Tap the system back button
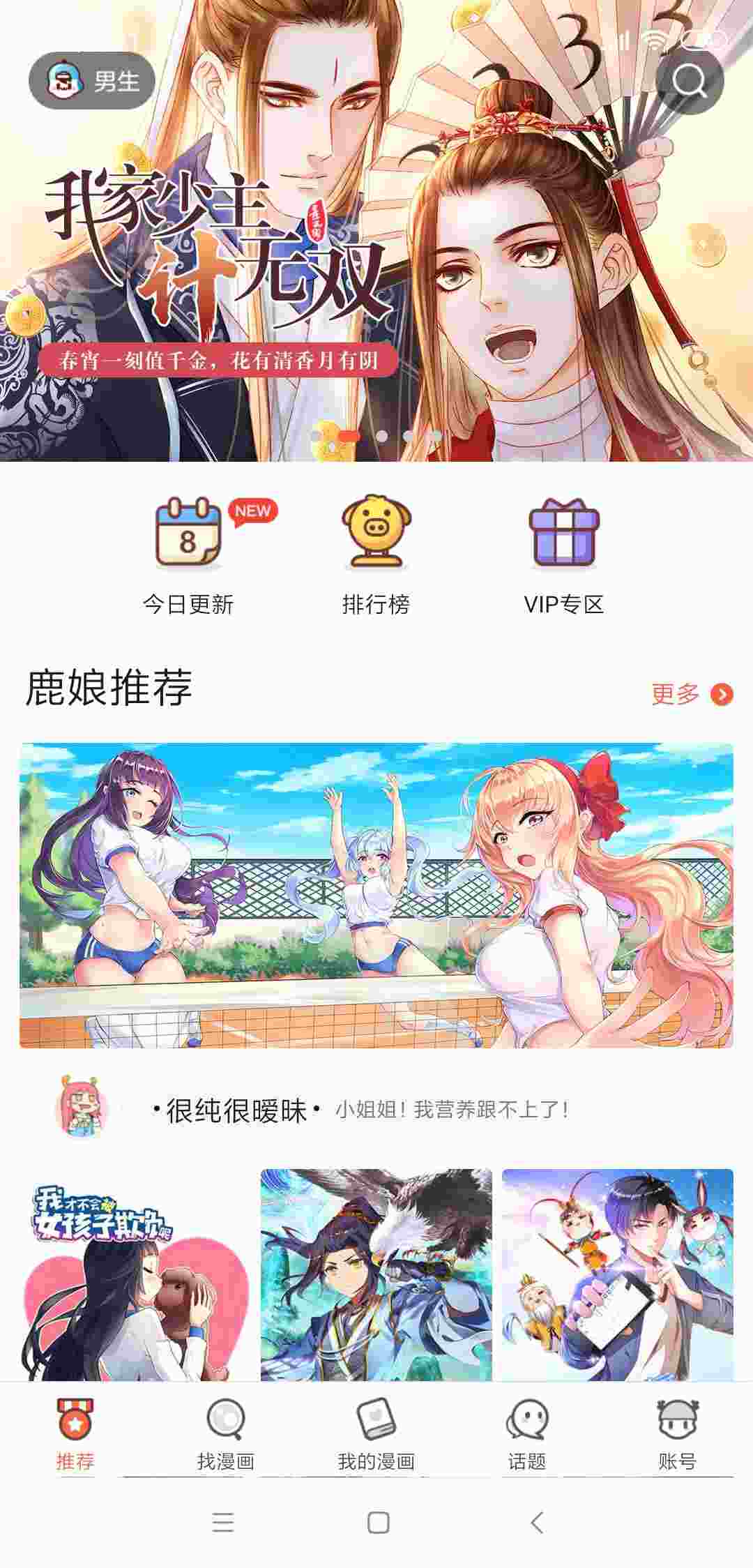753x1568 pixels. pos(536,1523)
